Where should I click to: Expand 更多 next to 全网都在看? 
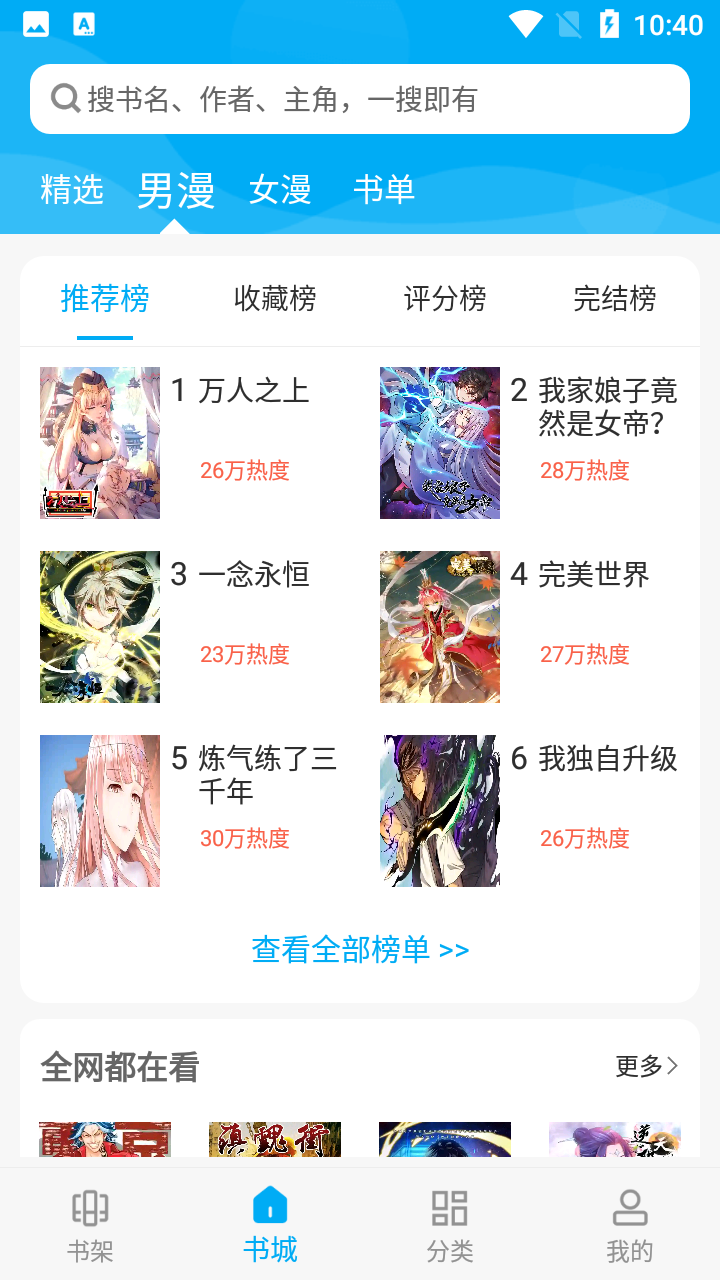[x=646, y=1067]
